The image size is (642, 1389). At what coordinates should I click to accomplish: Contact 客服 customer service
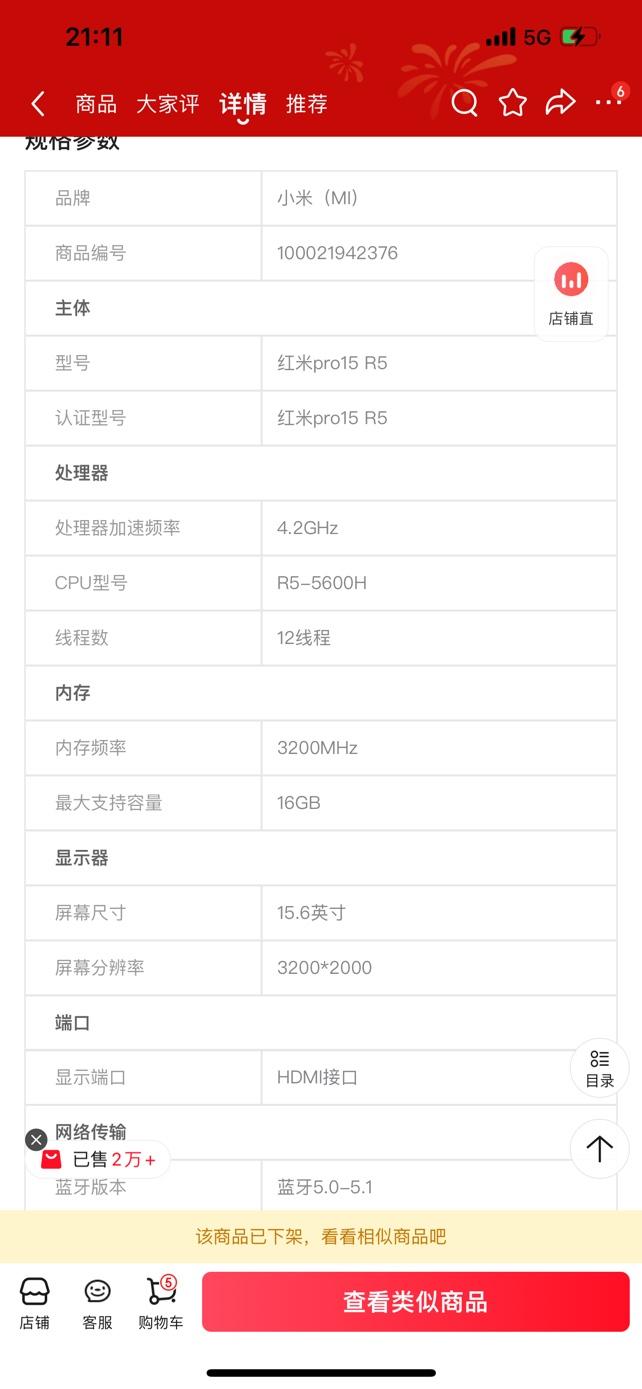point(98,1303)
